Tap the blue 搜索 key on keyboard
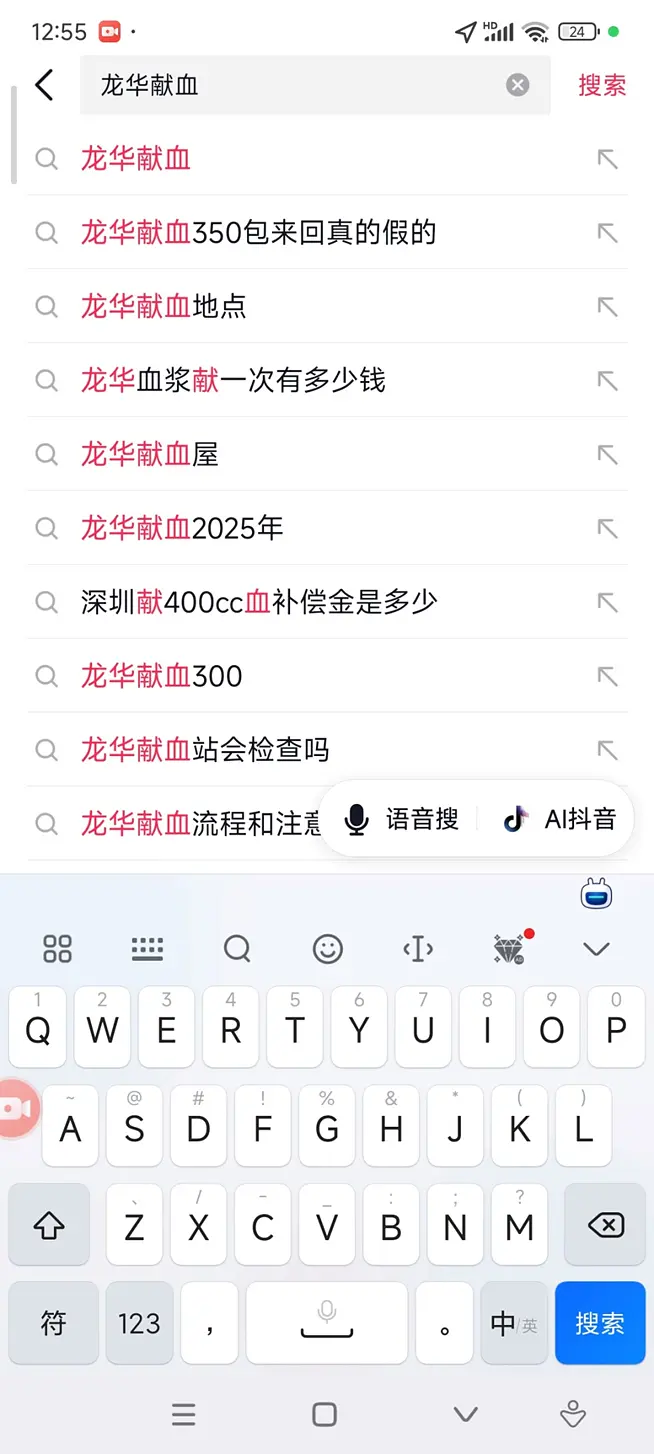 [600, 1323]
